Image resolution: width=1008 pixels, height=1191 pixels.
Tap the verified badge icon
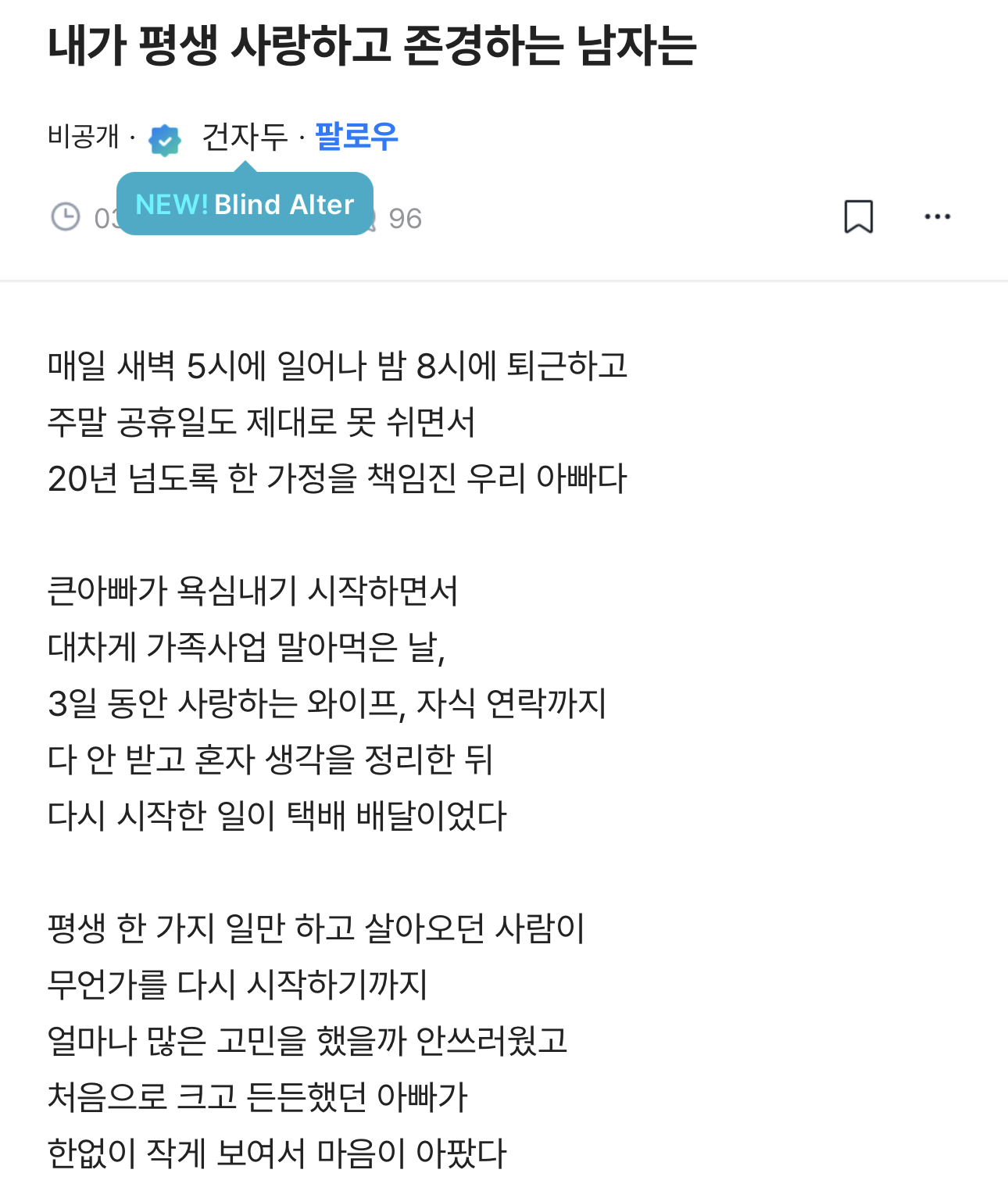(x=165, y=140)
